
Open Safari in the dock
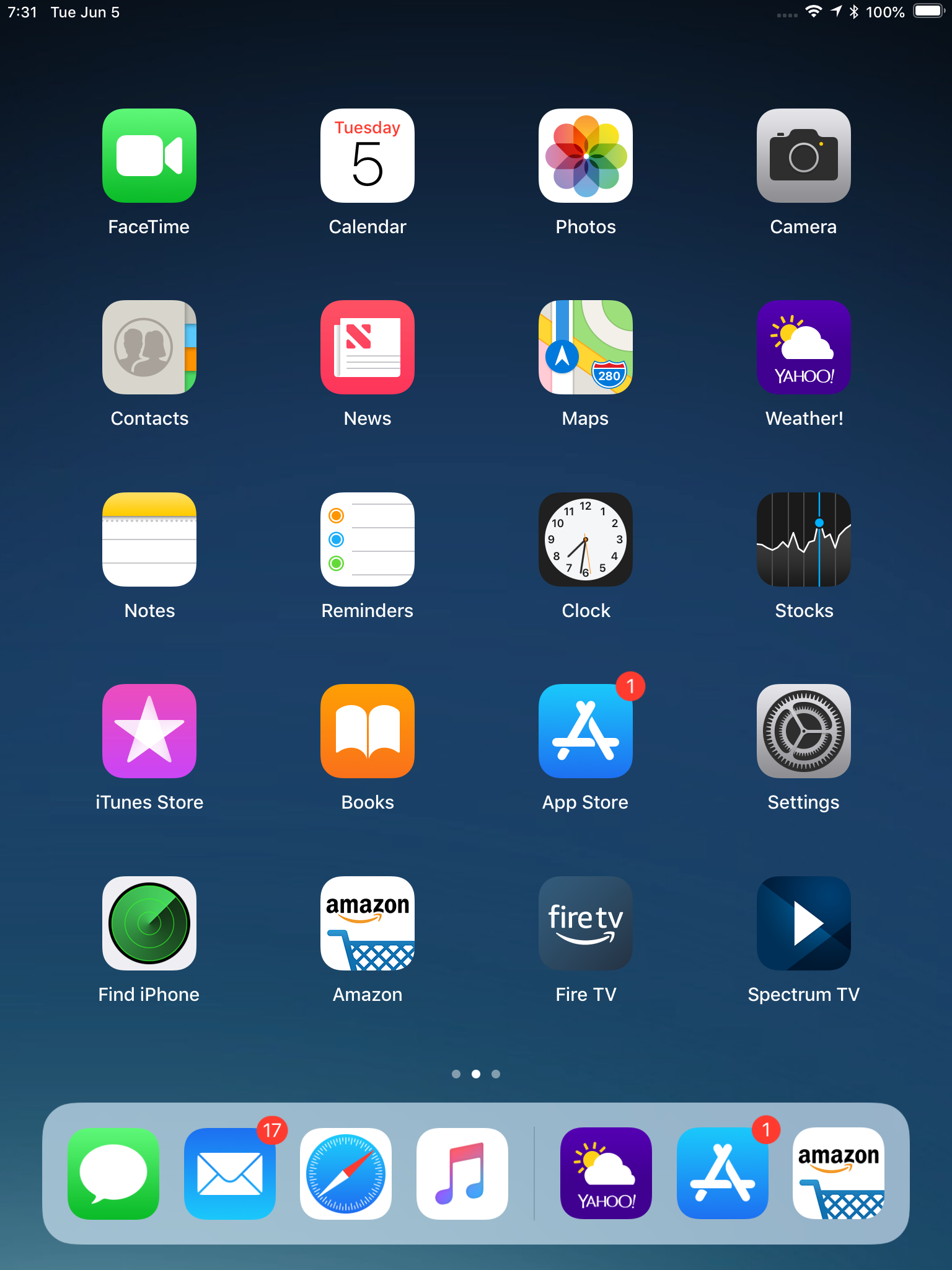click(x=346, y=1174)
